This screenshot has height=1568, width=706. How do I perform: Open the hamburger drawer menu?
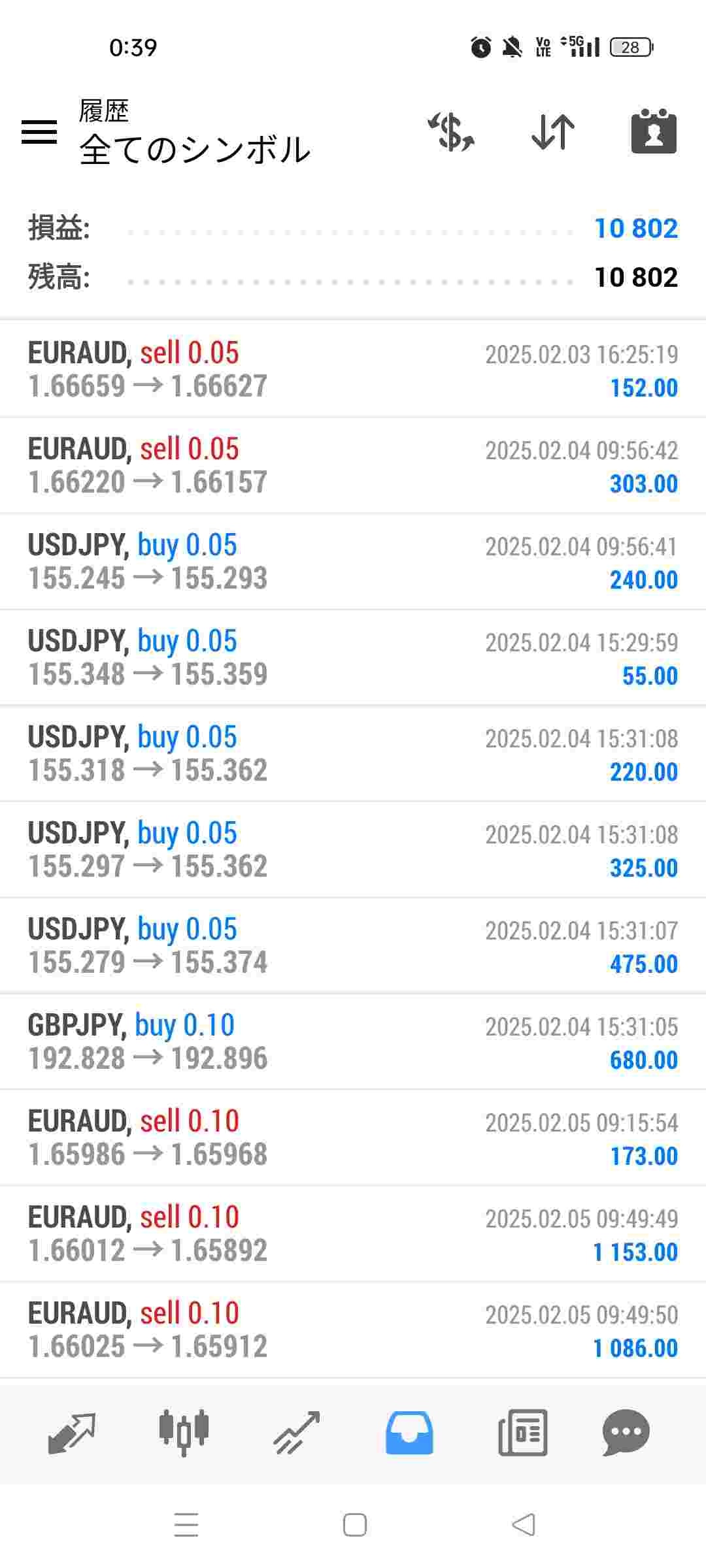click(x=39, y=132)
